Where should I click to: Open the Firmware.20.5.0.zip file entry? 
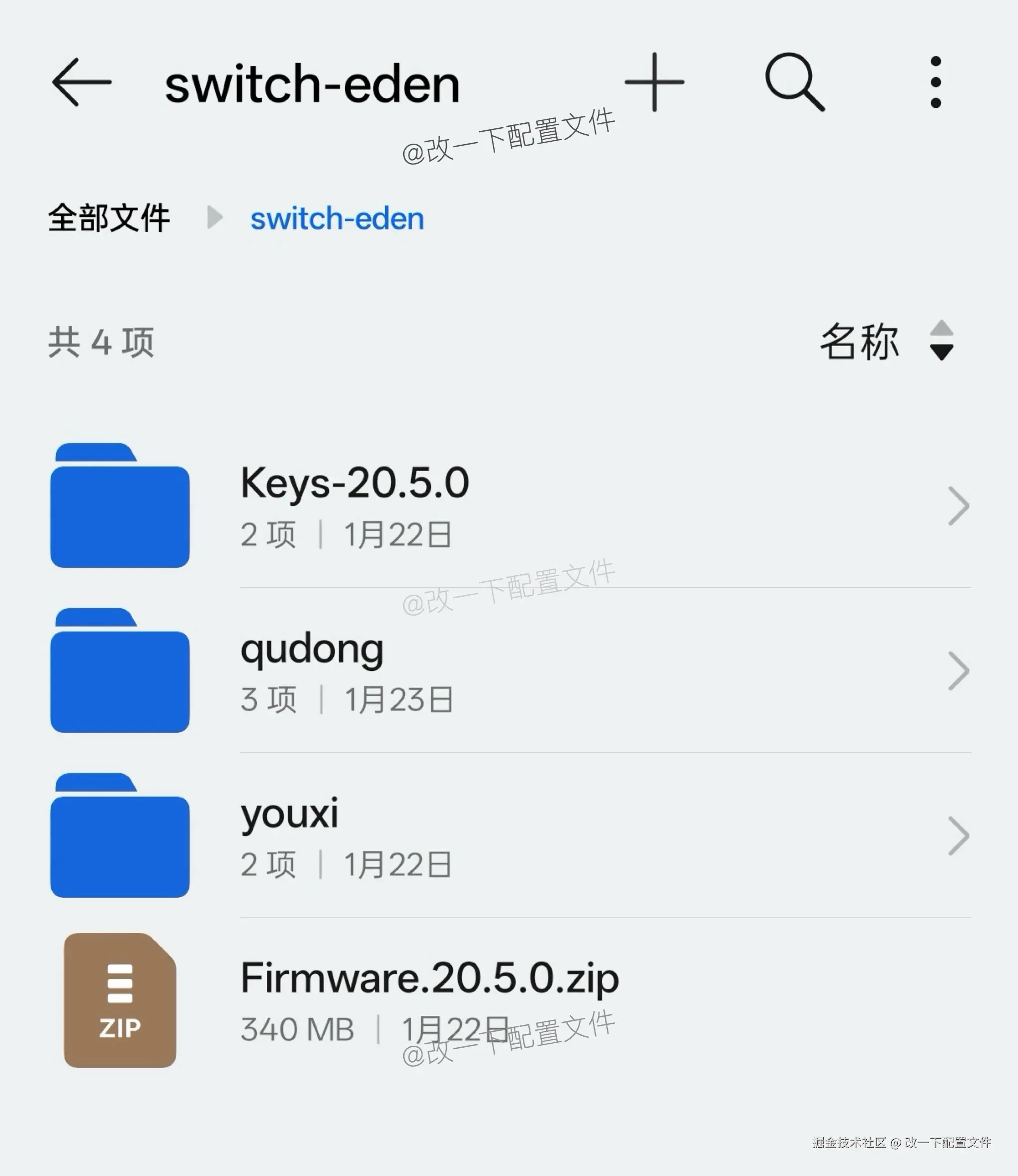pyautogui.click(x=429, y=978)
